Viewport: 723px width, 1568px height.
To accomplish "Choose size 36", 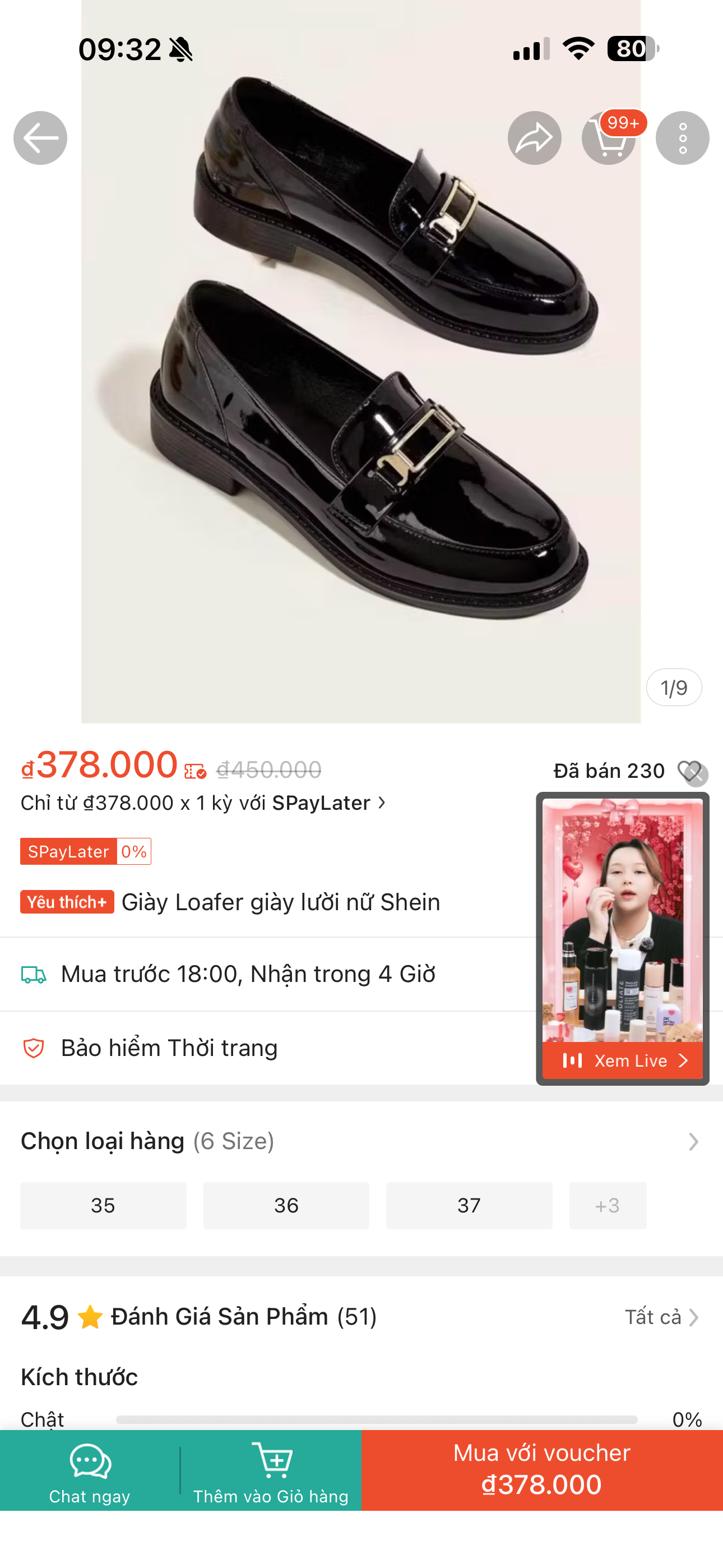I will tap(286, 1205).
